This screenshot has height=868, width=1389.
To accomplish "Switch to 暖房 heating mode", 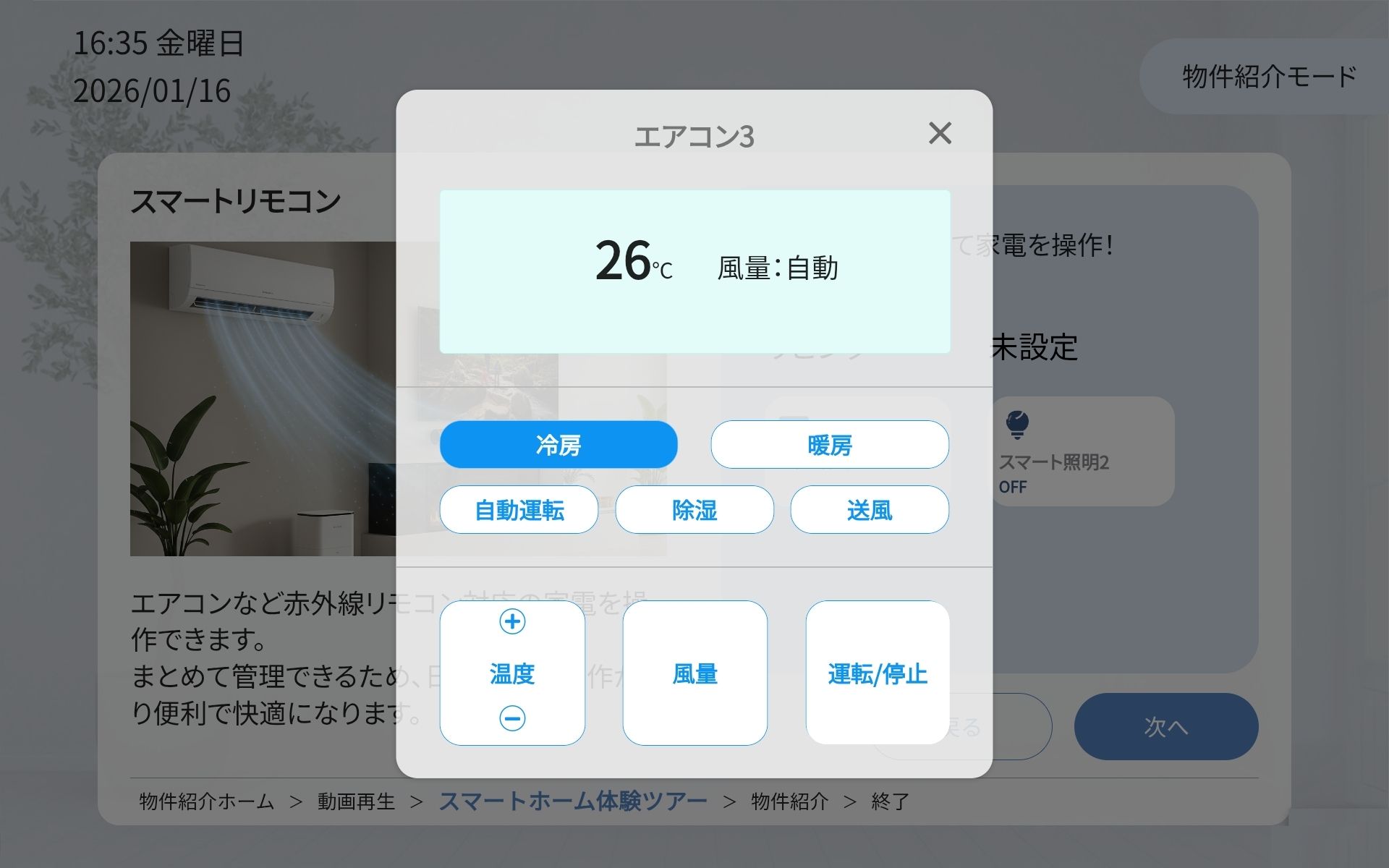I will point(829,445).
